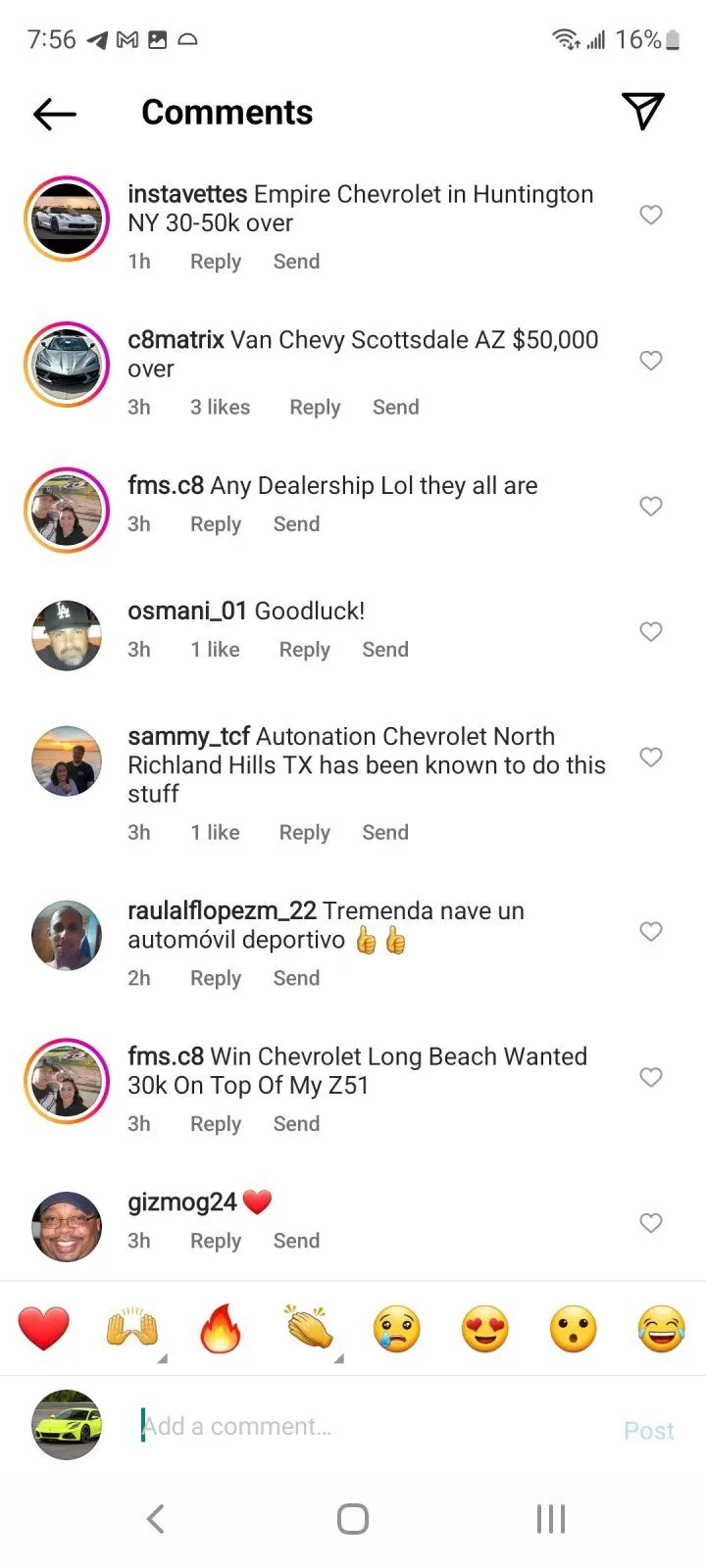View the 3 likes on c8matrix's comment
This screenshot has height=1568, width=706.
click(220, 408)
